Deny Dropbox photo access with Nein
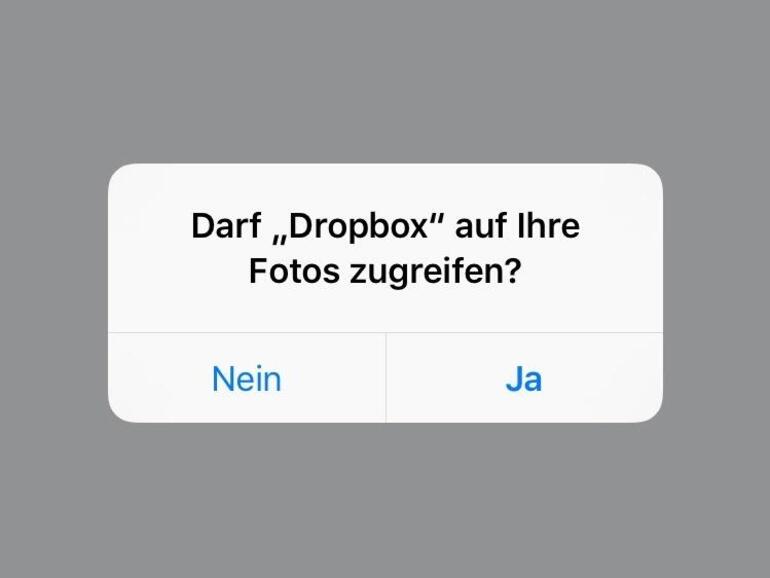Viewport: 770px width, 578px height. coord(246,379)
